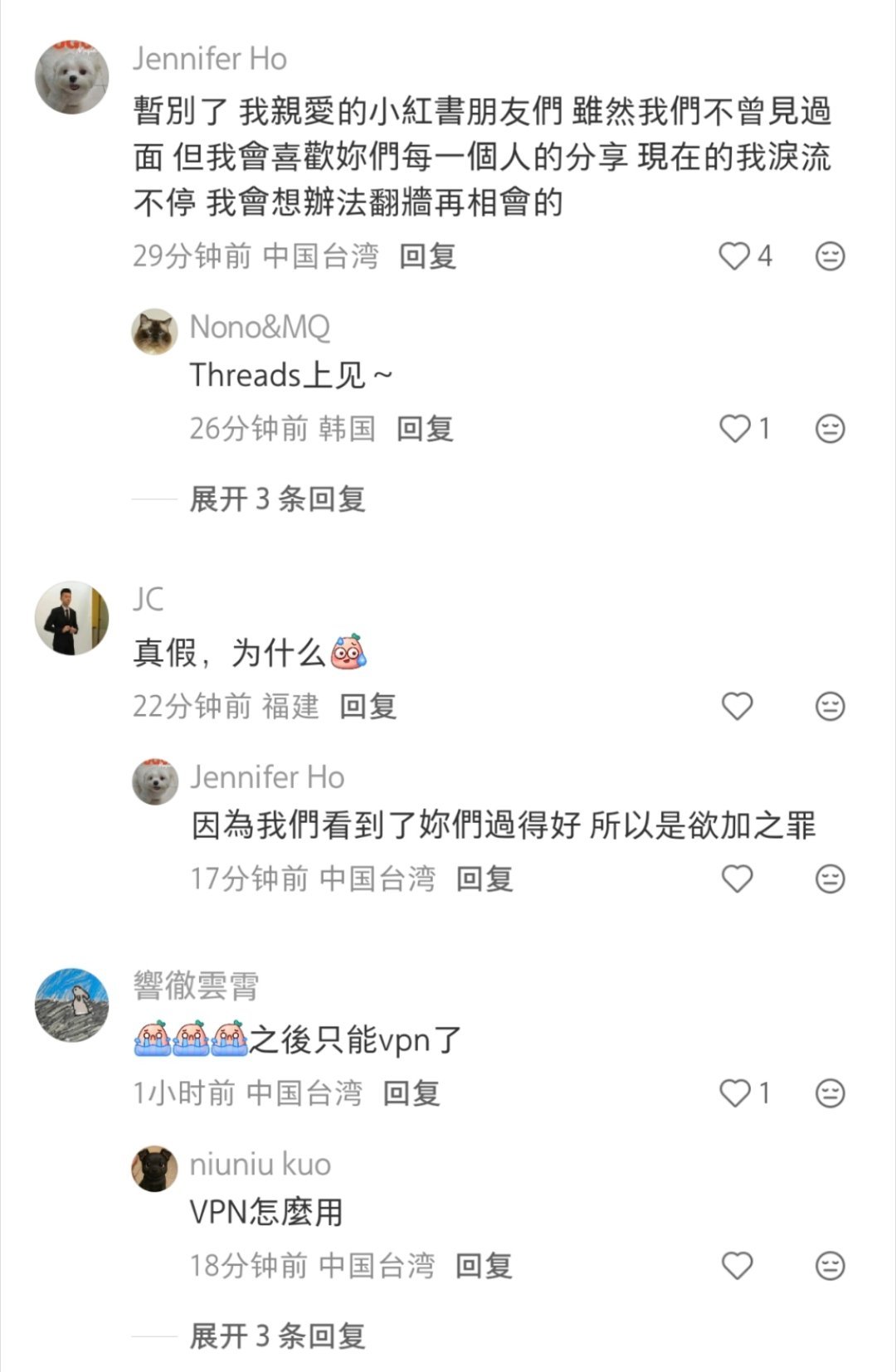Toggle the like heart on 響徹雲霄's vpn comment
The height and width of the screenshot is (1372, 896).
point(735,1093)
